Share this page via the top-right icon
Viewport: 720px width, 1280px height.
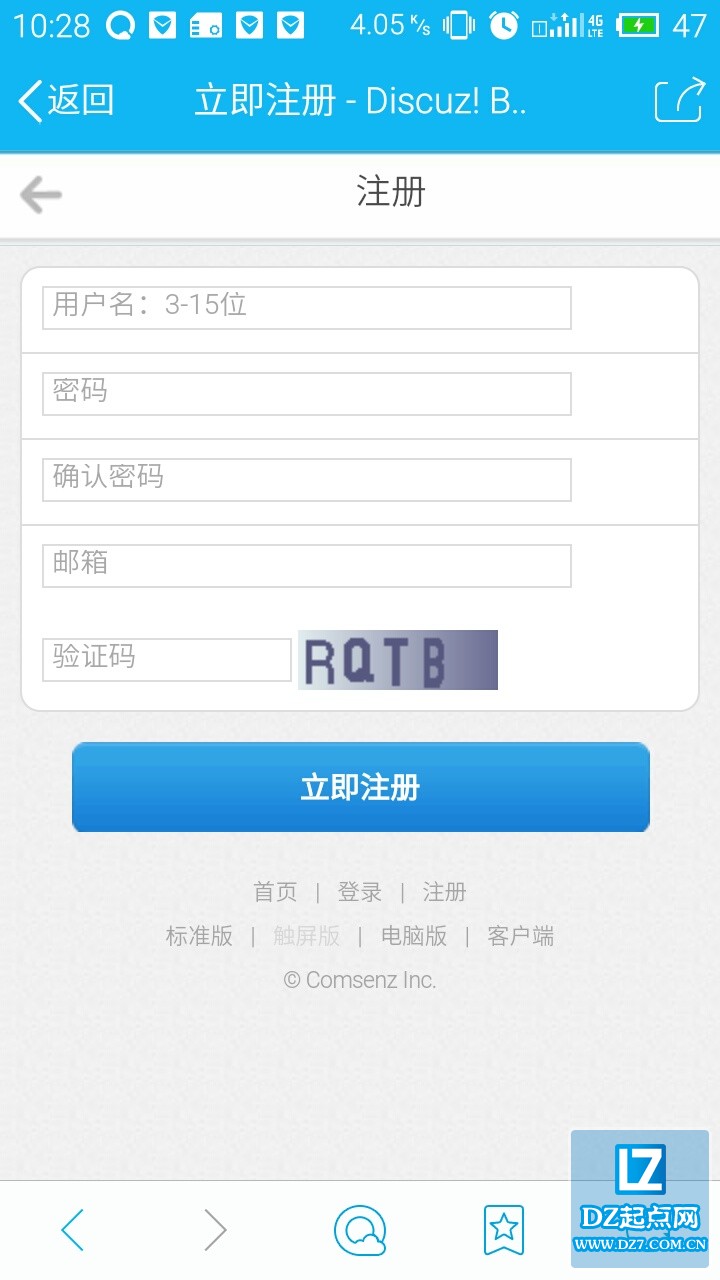pyautogui.click(x=679, y=101)
